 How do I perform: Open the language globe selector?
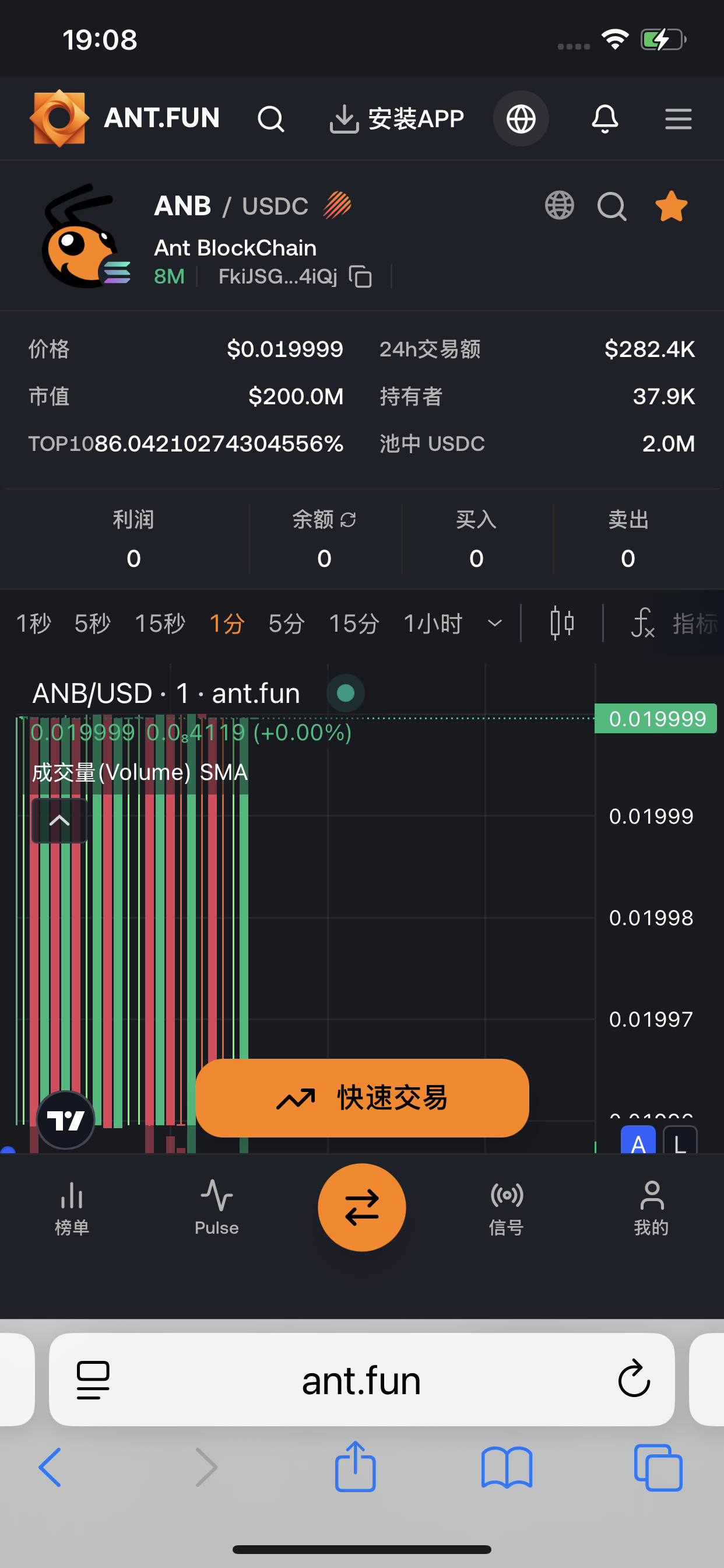tap(521, 118)
